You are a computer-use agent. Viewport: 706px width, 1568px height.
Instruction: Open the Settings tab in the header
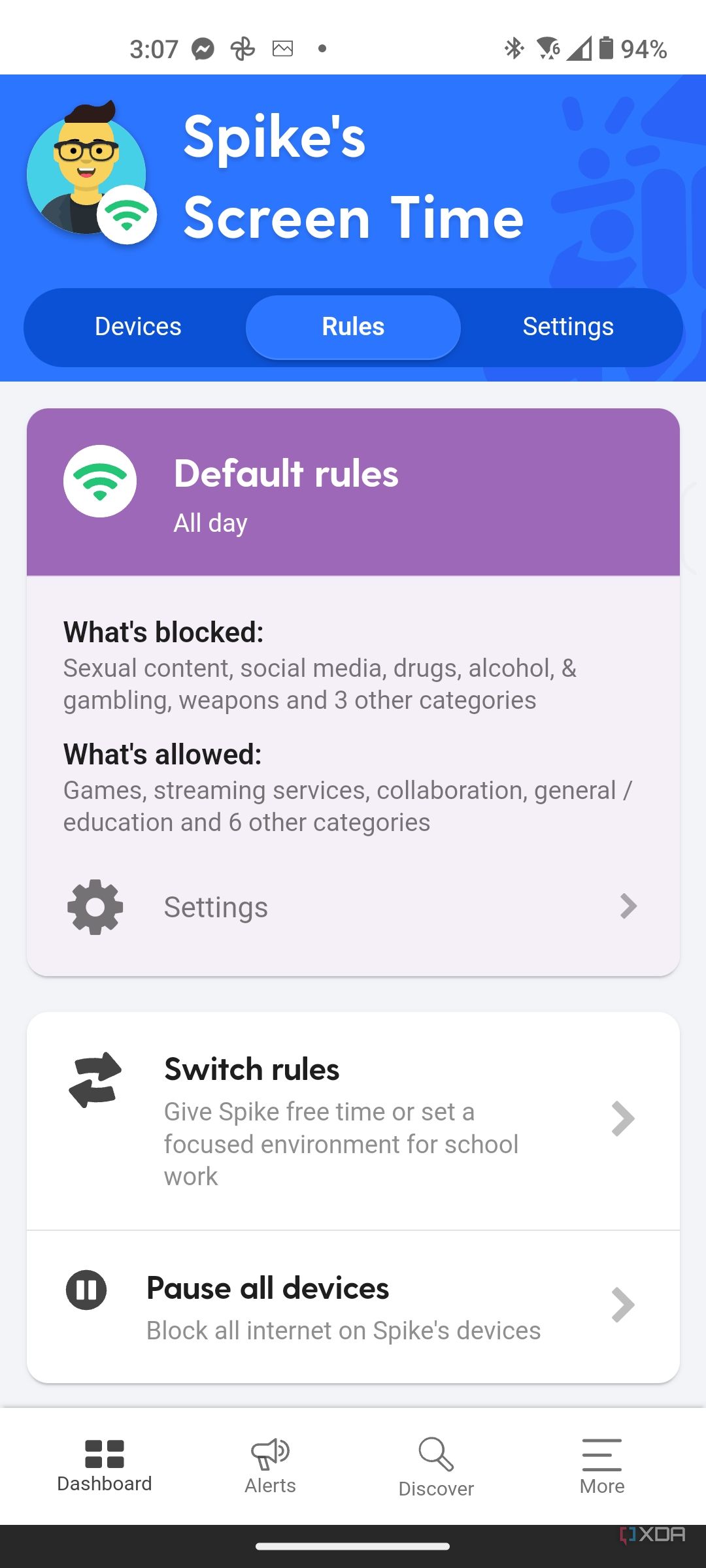[567, 327]
